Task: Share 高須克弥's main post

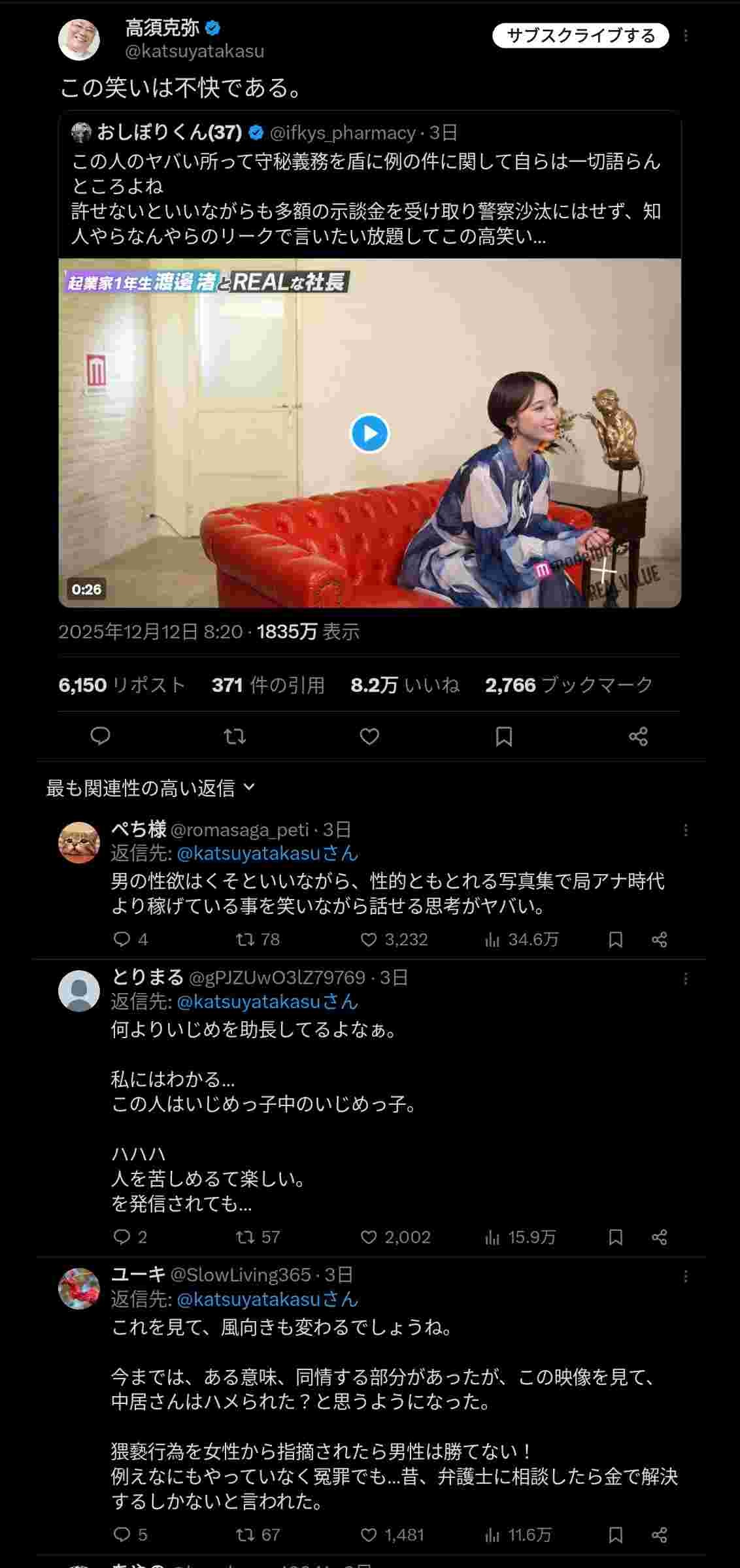Action: tap(638, 736)
